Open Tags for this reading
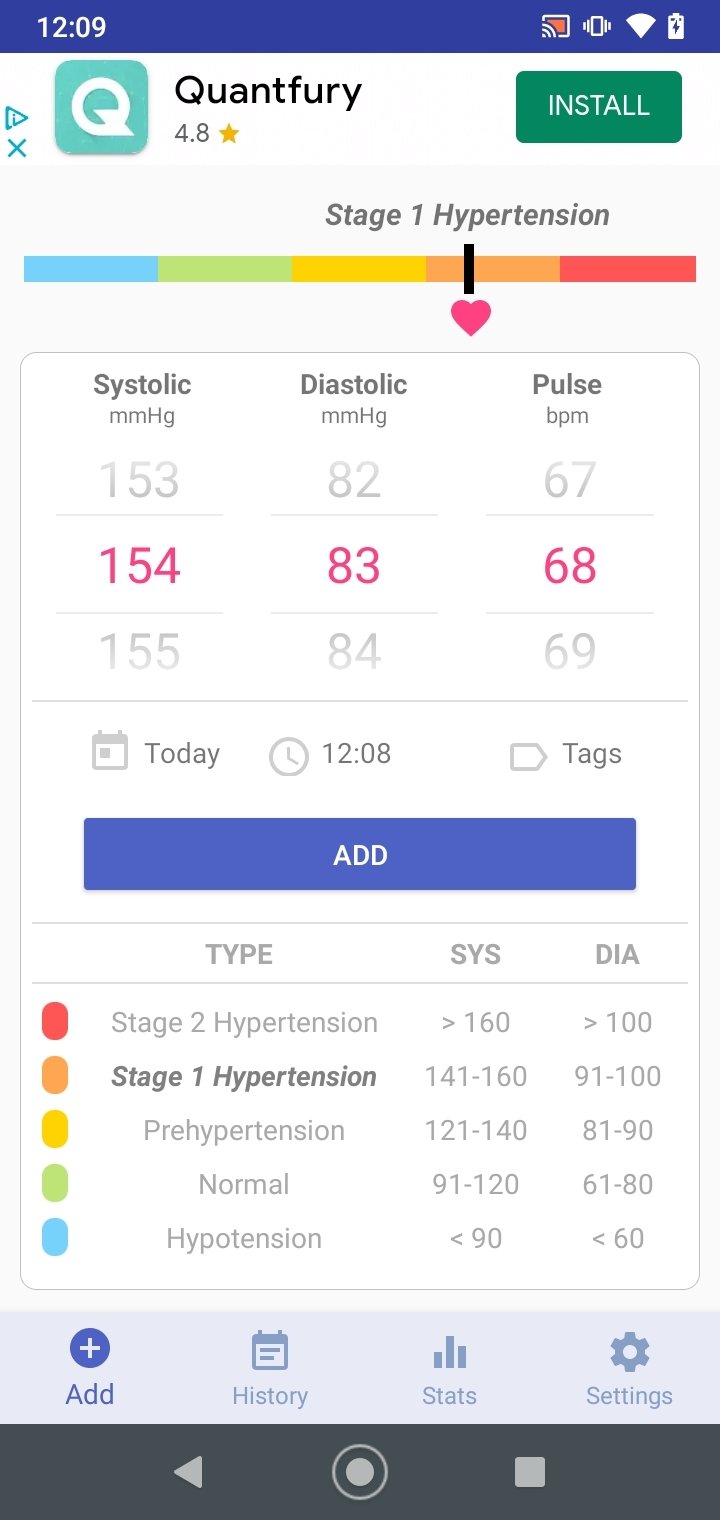 click(566, 754)
